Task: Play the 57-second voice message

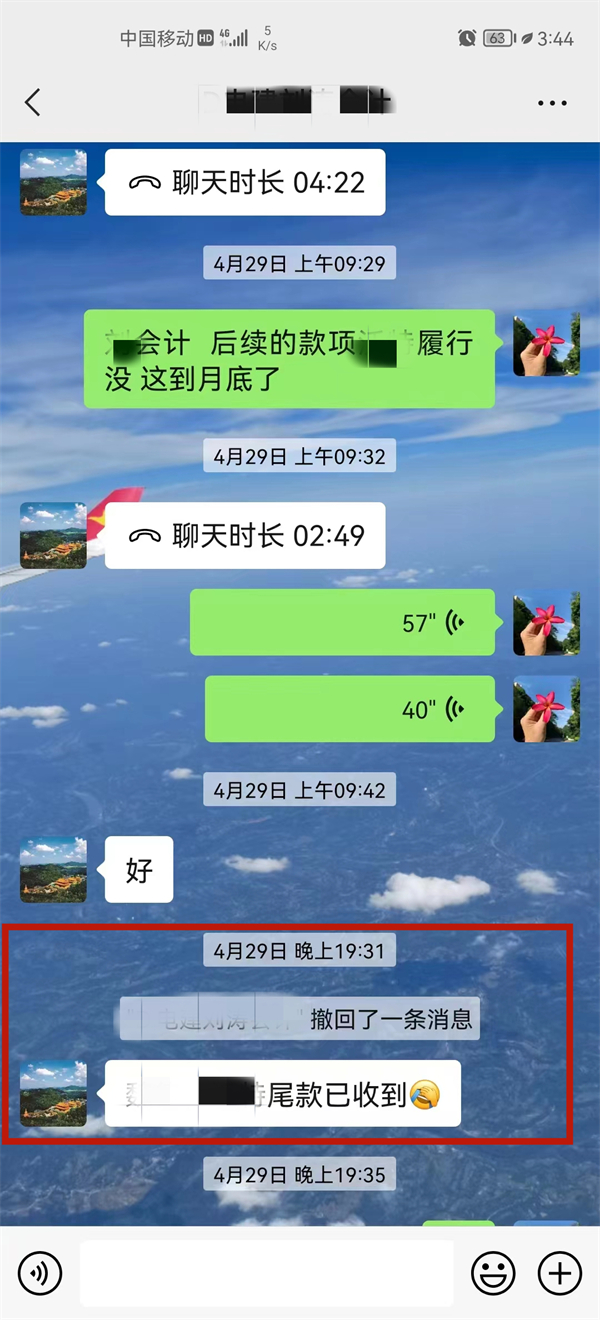Action: click(x=342, y=623)
